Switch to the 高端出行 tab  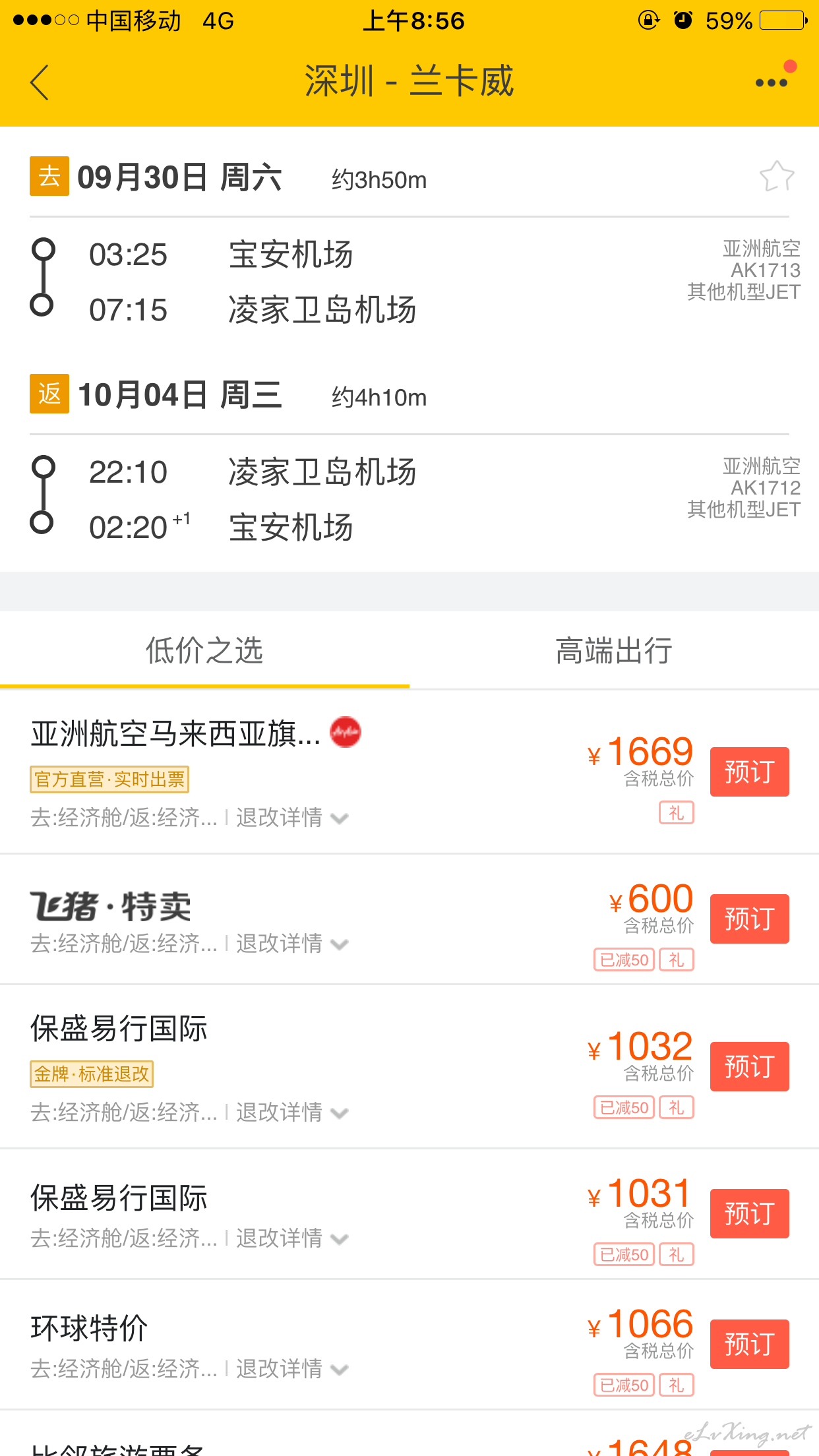(x=614, y=651)
